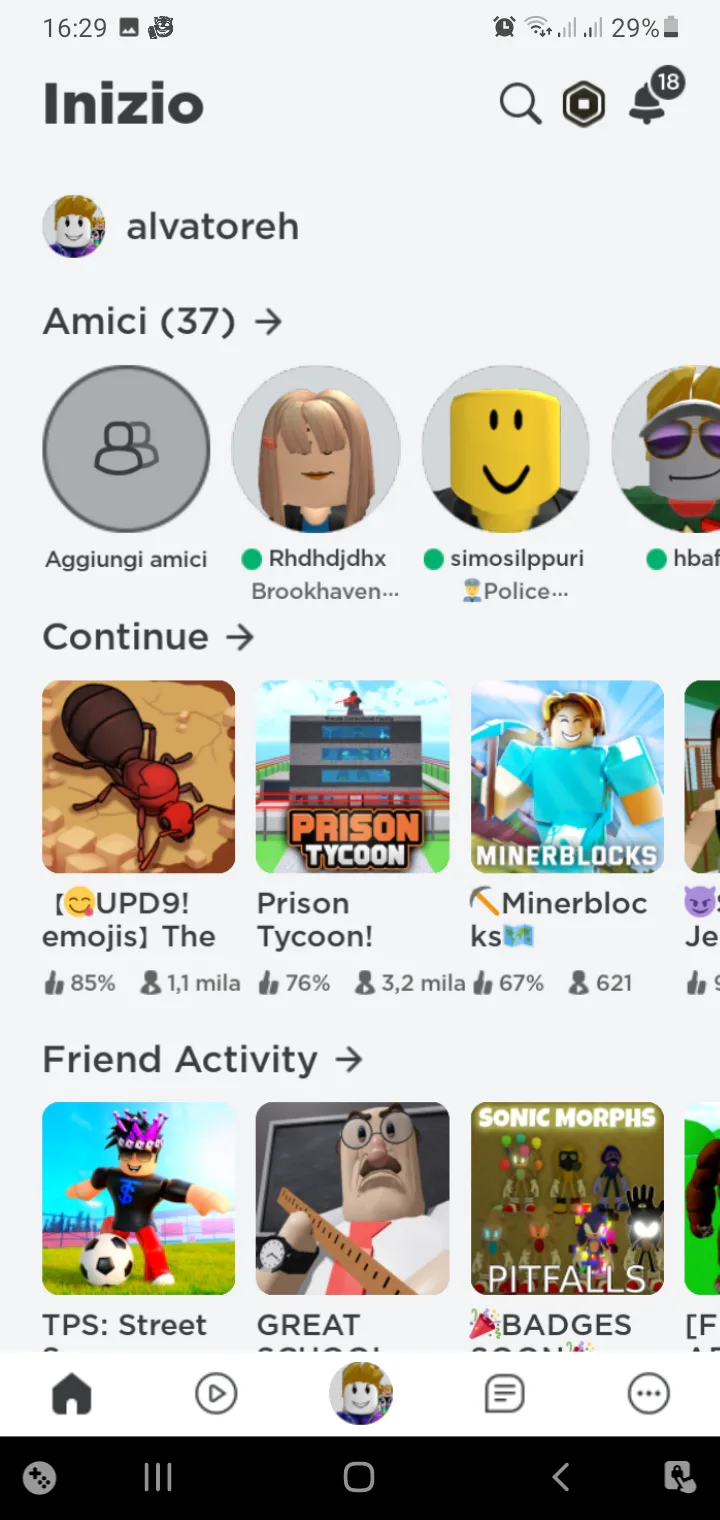Screen dimensions: 720x1520
Task: Open the Minerblocks game
Action: point(567,777)
